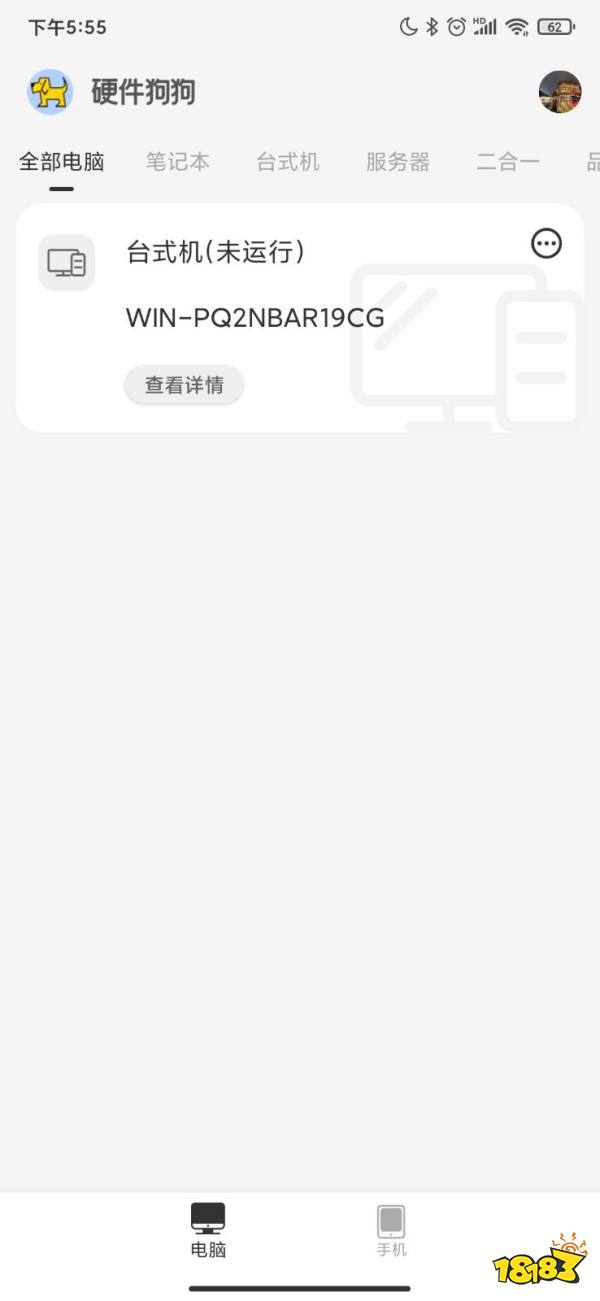
Task: Switch to the 笔记本 tab
Action: point(178,162)
